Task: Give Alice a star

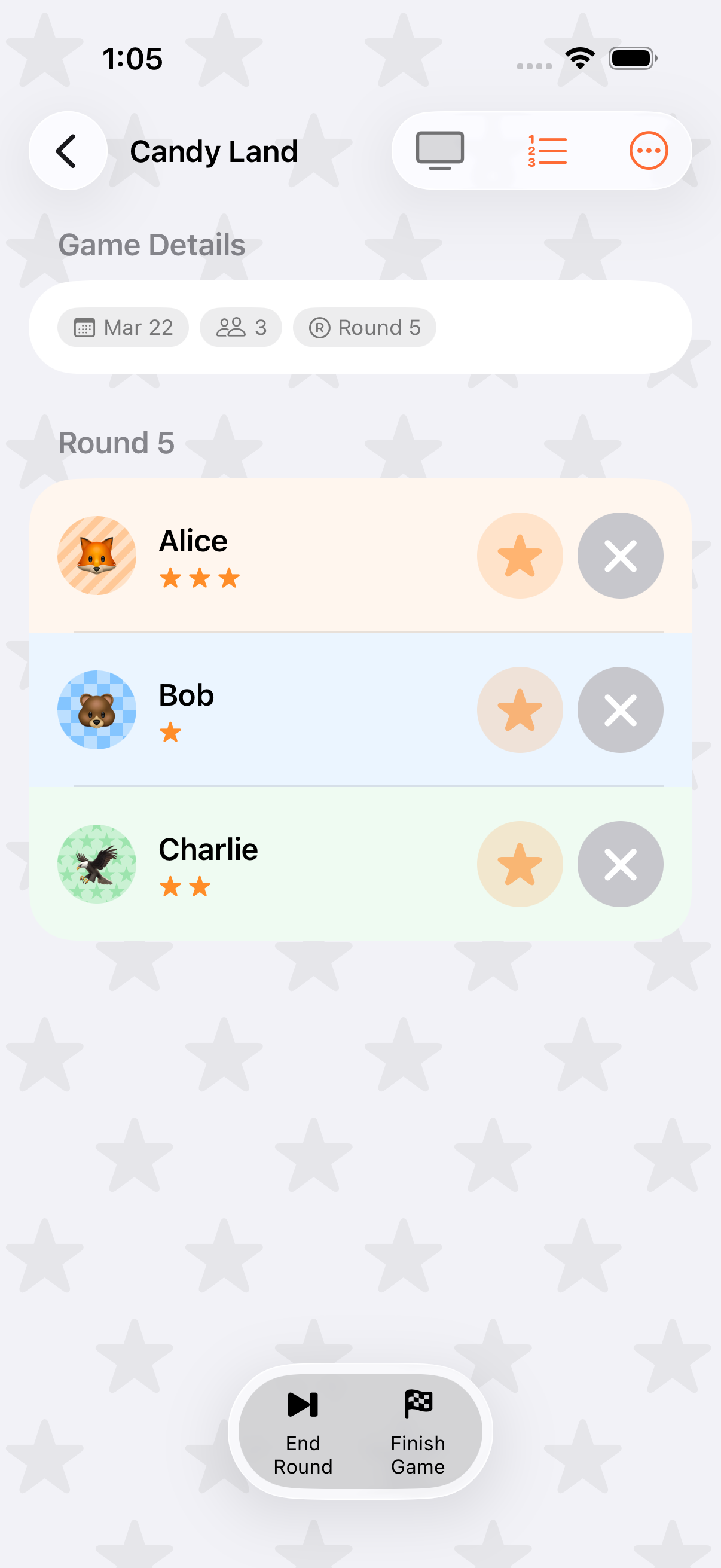Action: pyautogui.click(x=520, y=556)
